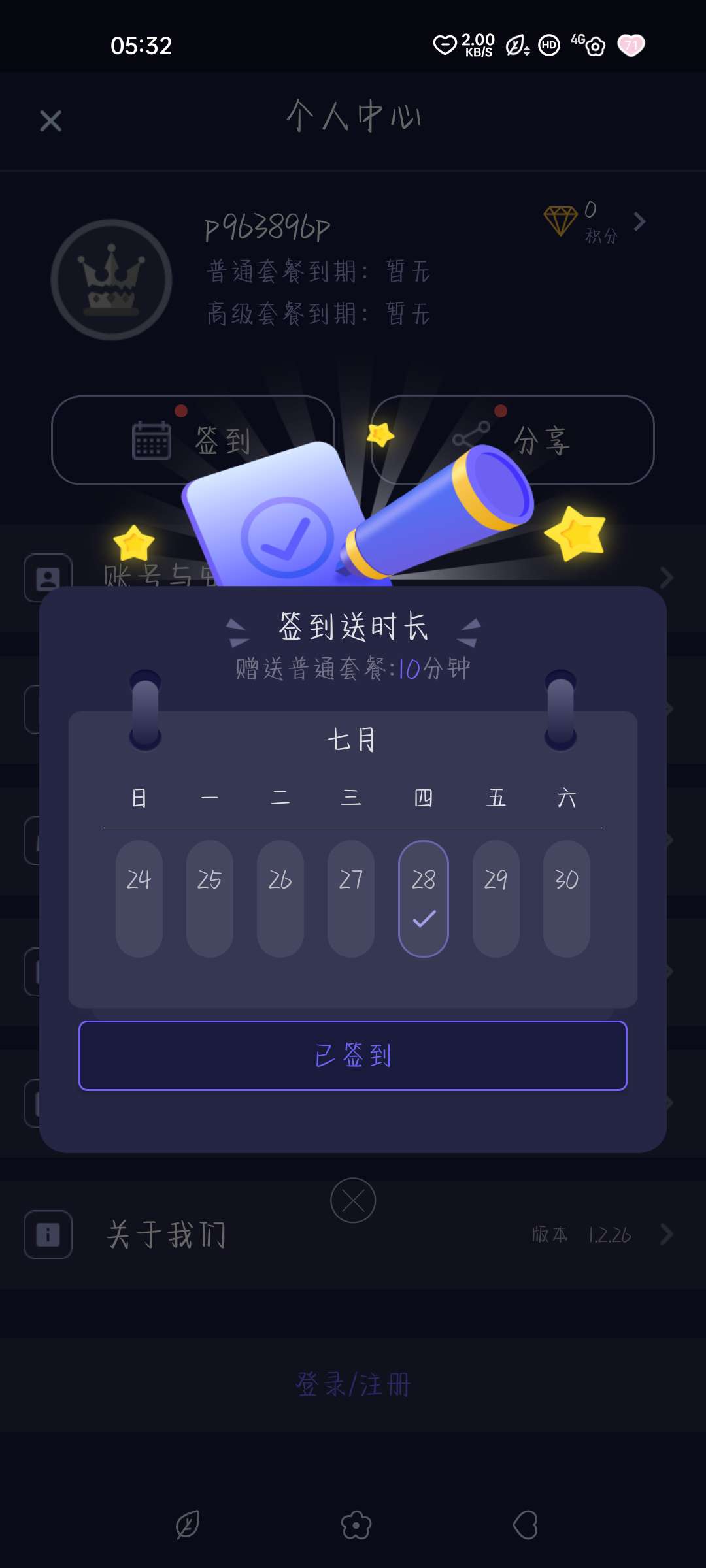706x1568 pixels.
Task: Close the 个人中心 page
Action: coord(50,121)
